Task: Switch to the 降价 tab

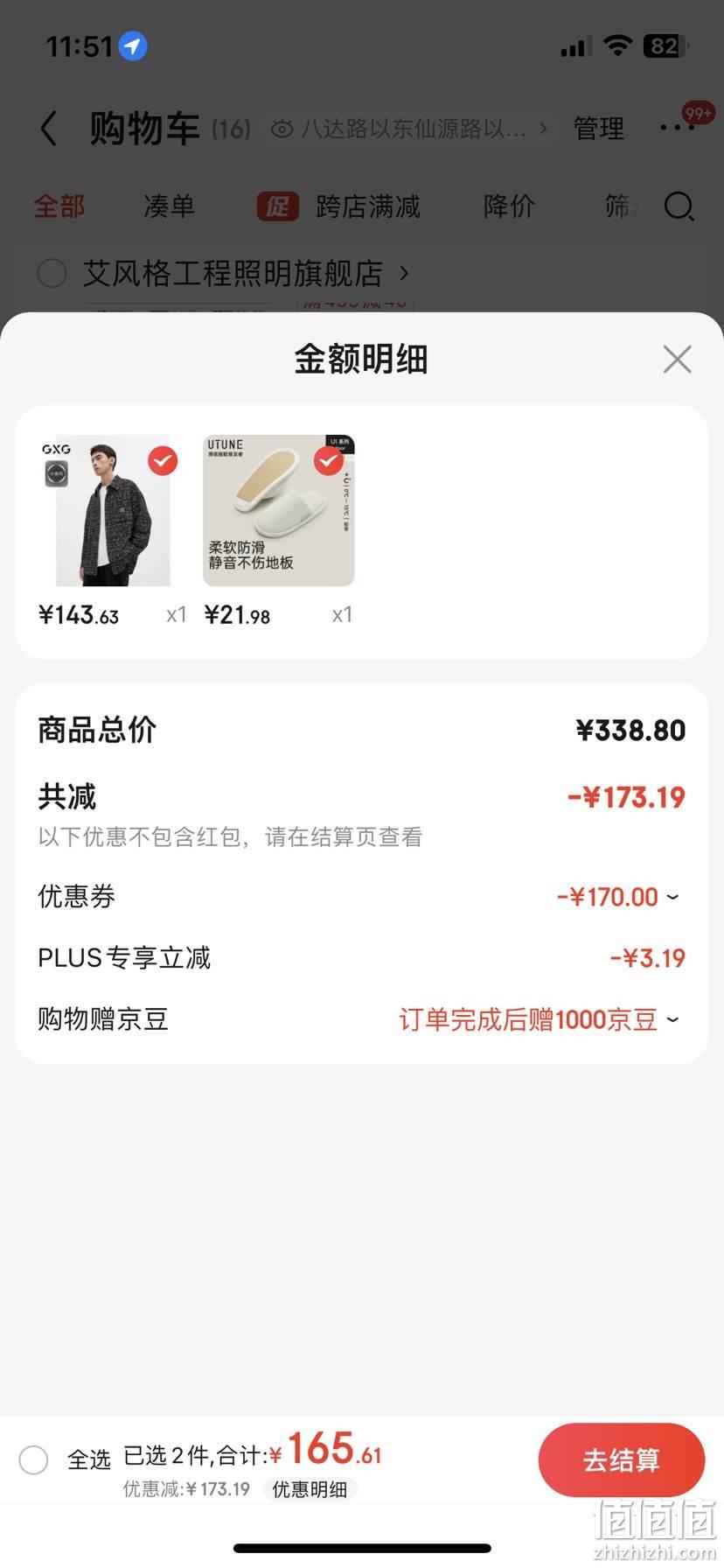Action: (509, 206)
